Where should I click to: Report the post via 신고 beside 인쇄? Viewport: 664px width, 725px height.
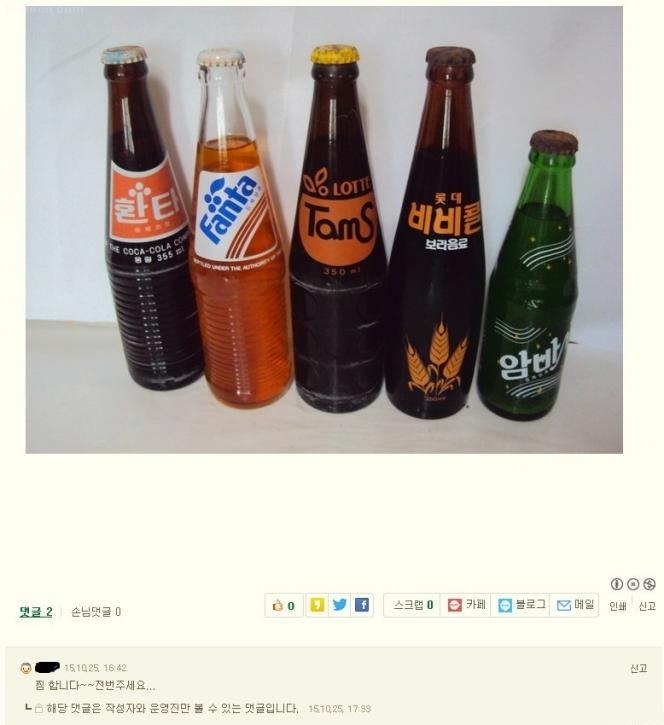647,606
